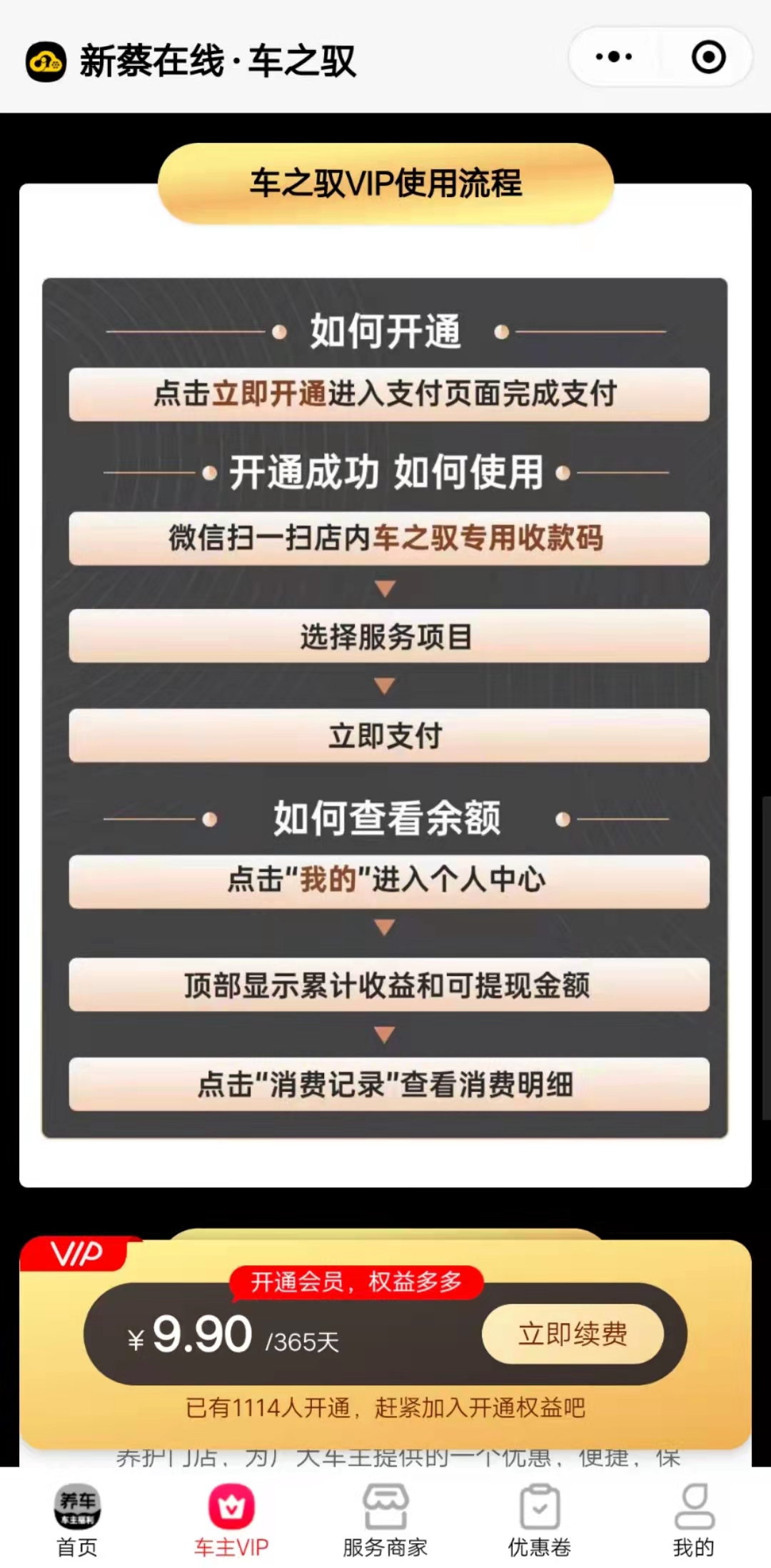Switch to the 服务商家 tab
This screenshot has width=771, height=1568.
[x=385, y=1519]
